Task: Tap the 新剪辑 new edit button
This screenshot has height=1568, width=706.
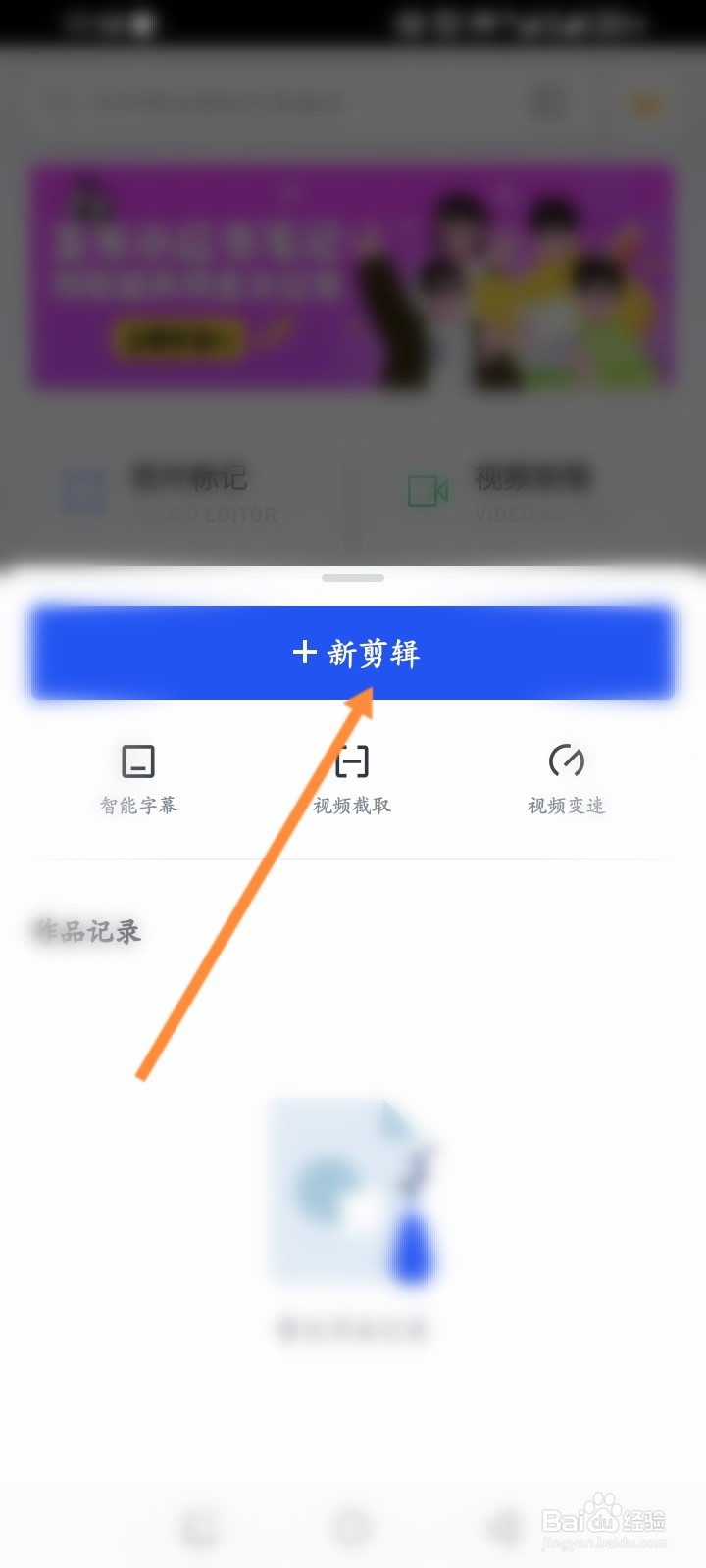Action: pyautogui.click(x=352, y=652)
